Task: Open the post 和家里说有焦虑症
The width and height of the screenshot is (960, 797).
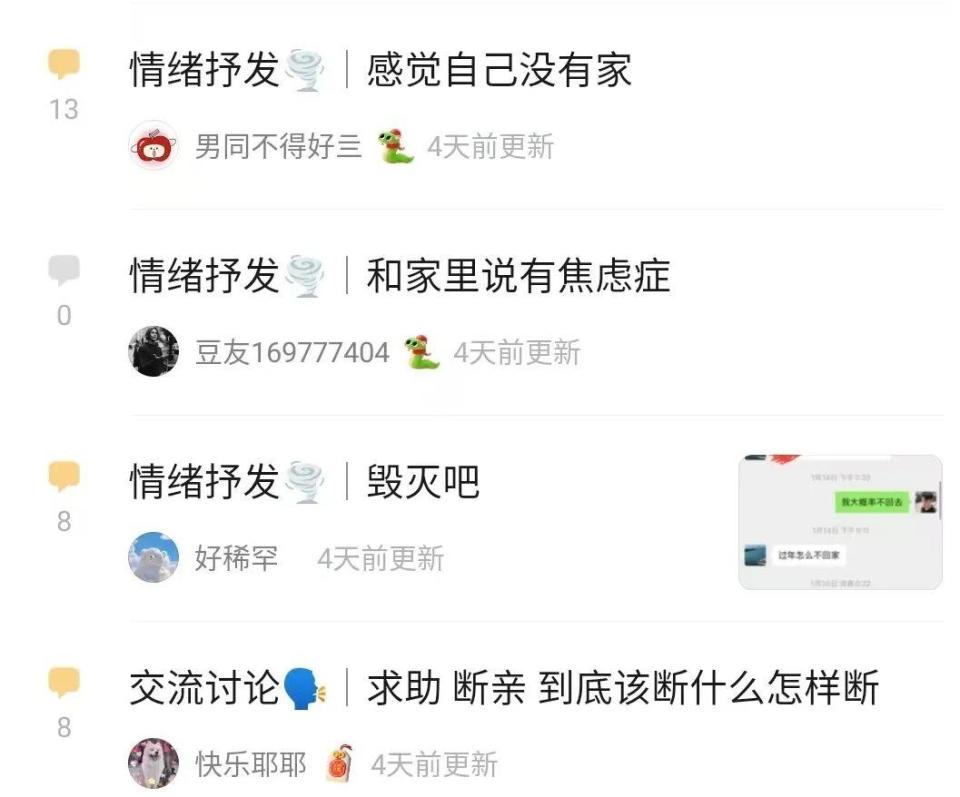Action: [x=517, y=277]
